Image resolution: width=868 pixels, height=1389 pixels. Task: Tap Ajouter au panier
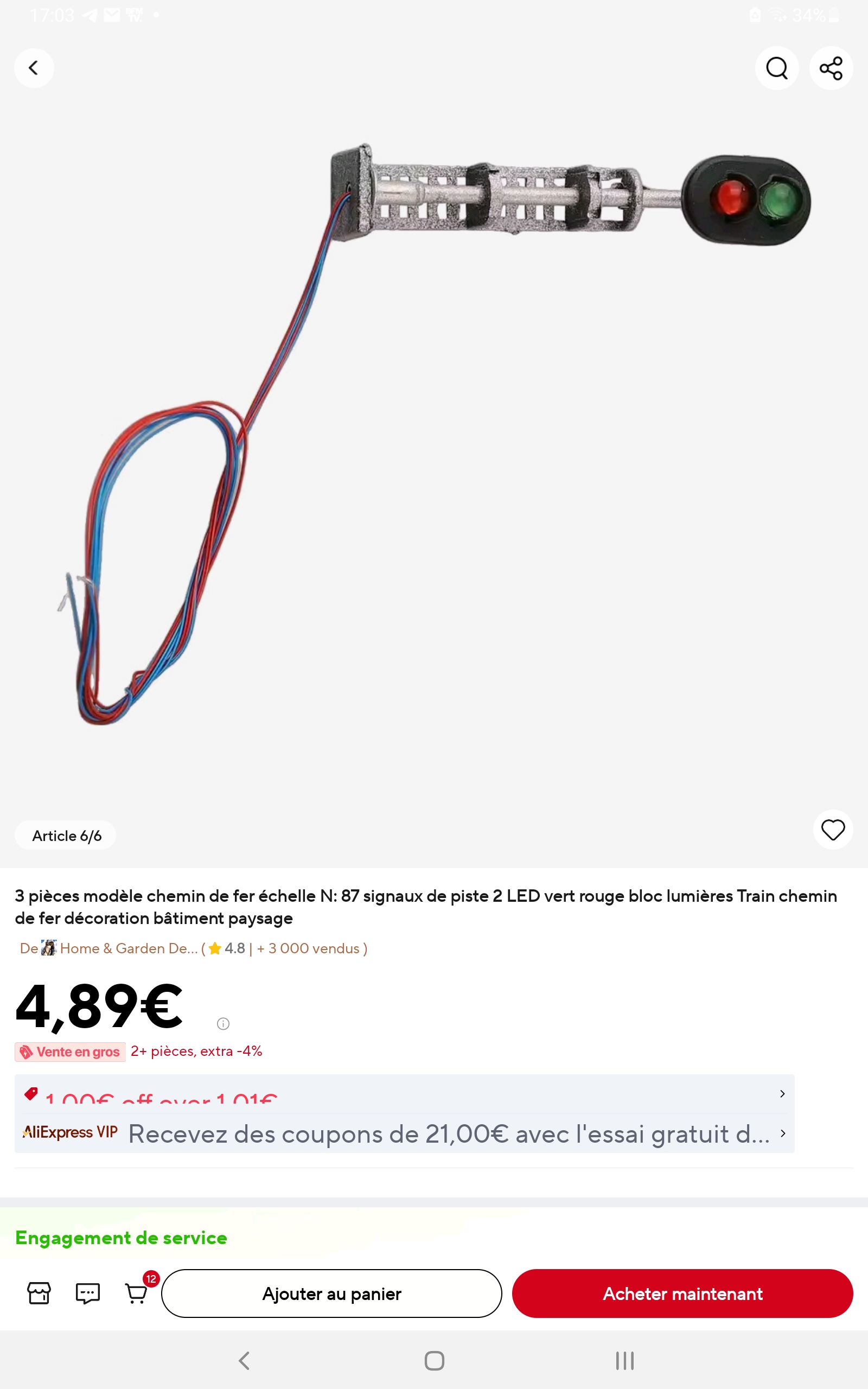(x=332, y=1293)
